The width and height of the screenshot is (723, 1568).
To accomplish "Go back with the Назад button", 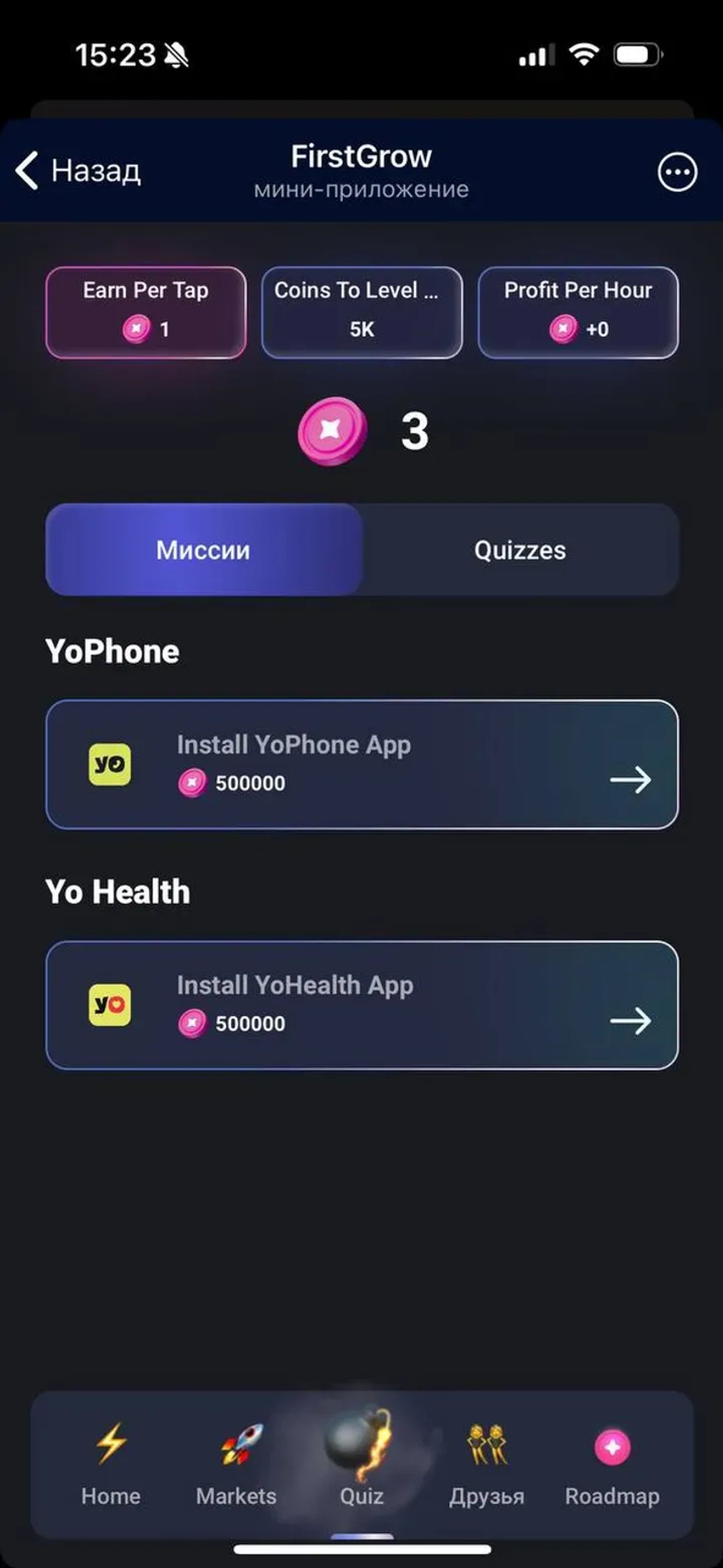I will point(78,171).
